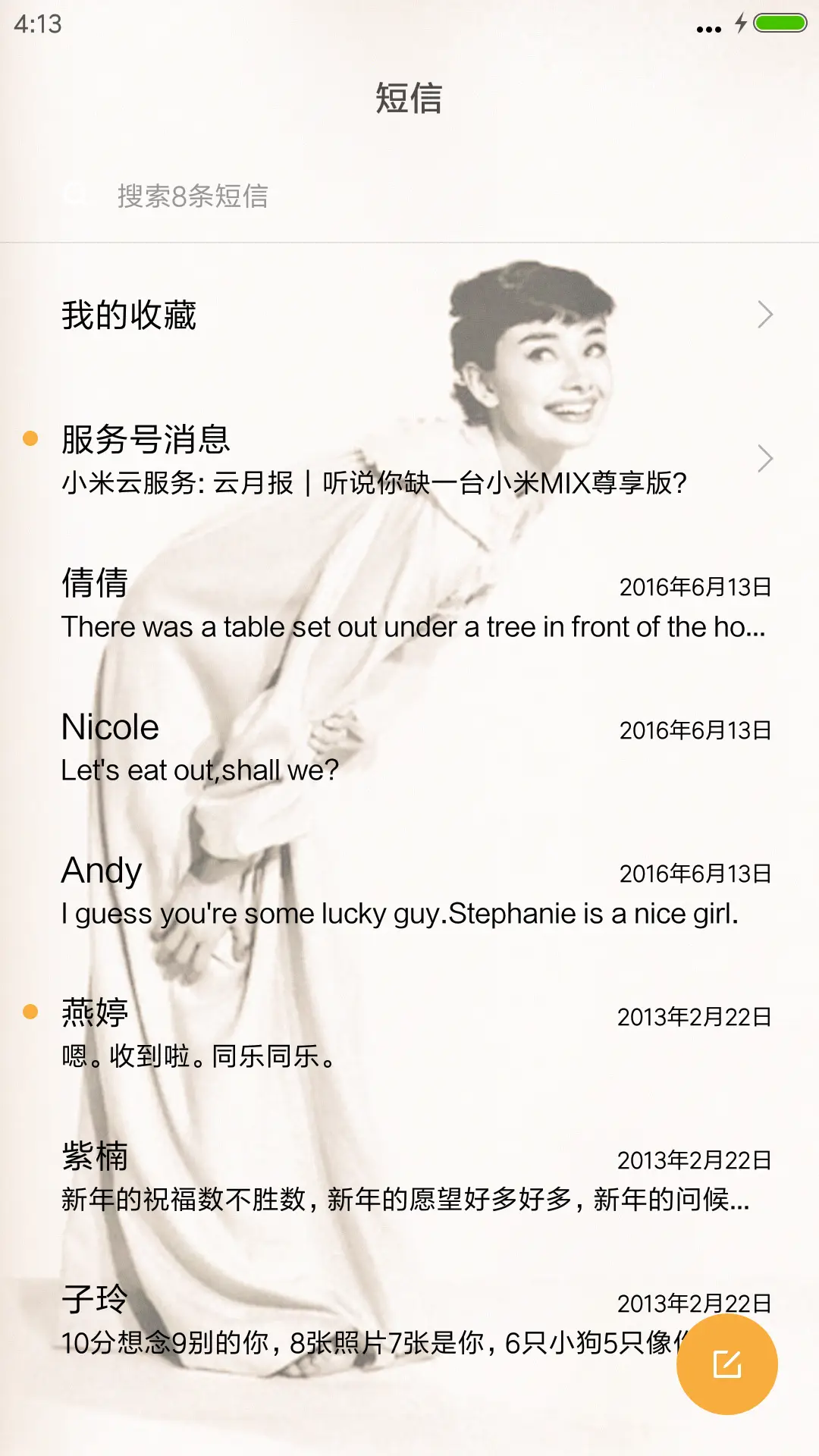Click the 短信 title at the top
The width and height of the screenshot is (819, 1456).
(409, 99)
